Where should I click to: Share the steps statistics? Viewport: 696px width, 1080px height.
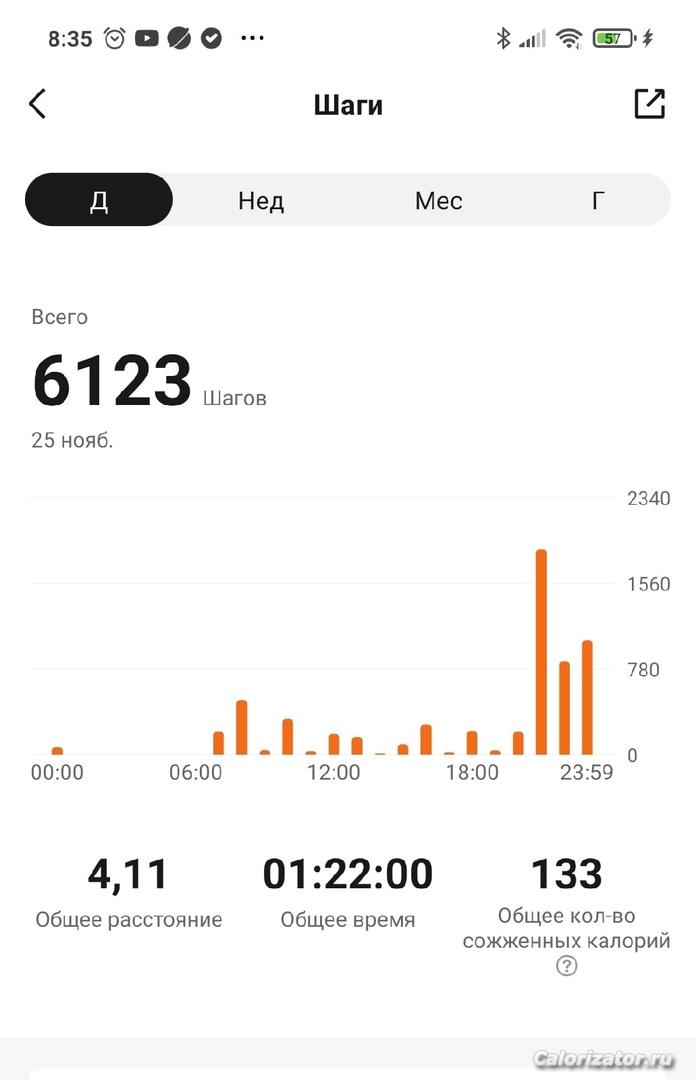[649, 104]
